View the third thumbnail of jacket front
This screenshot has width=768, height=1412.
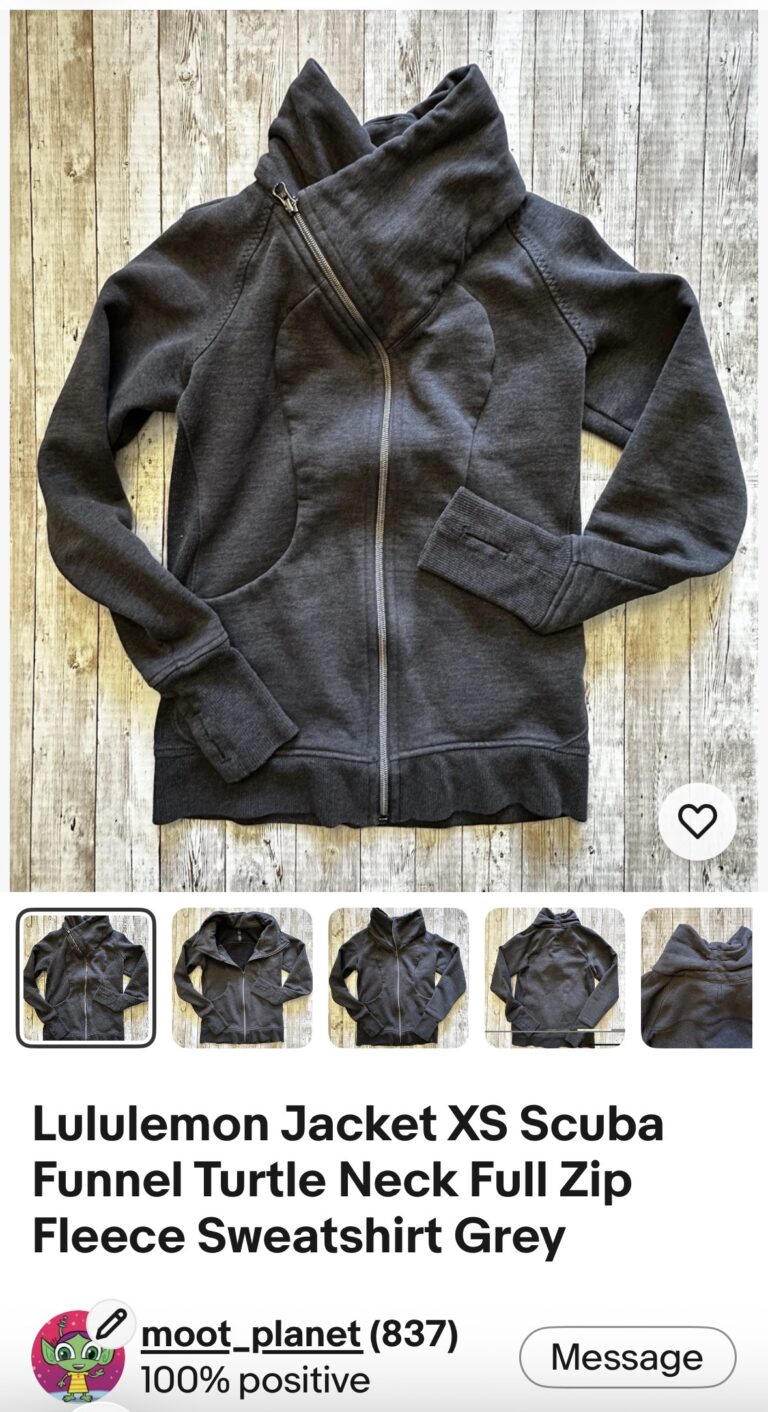pyautogui.click(x=398, y=977)
